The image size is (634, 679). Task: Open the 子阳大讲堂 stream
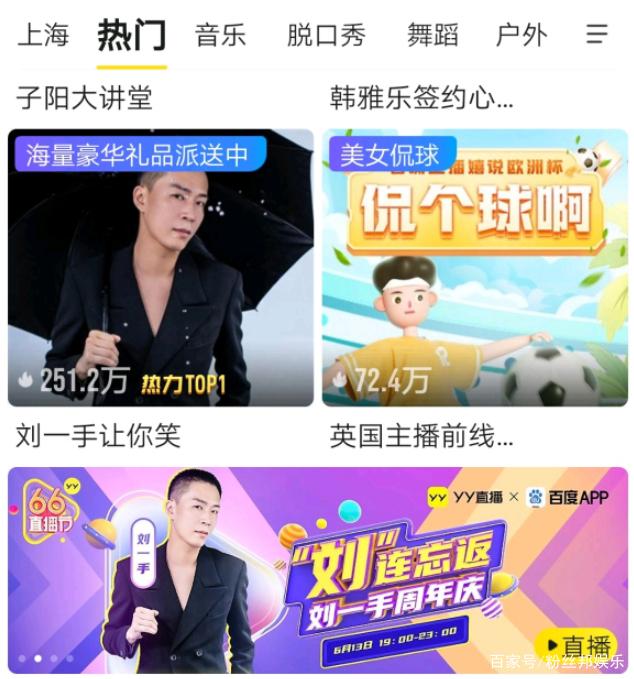pyautogui.click(x=85, y=98)
